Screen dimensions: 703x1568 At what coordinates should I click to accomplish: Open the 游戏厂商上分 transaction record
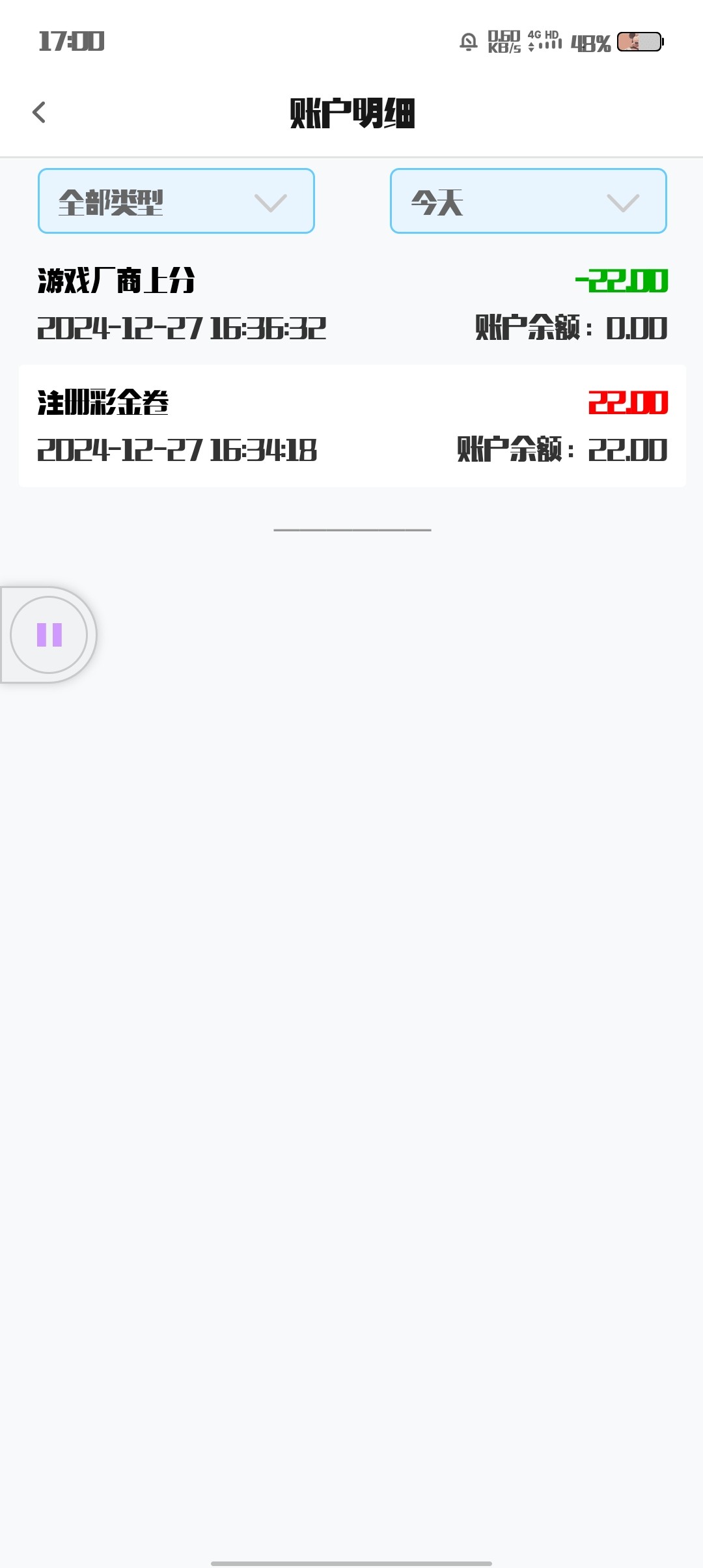point(352,304)
